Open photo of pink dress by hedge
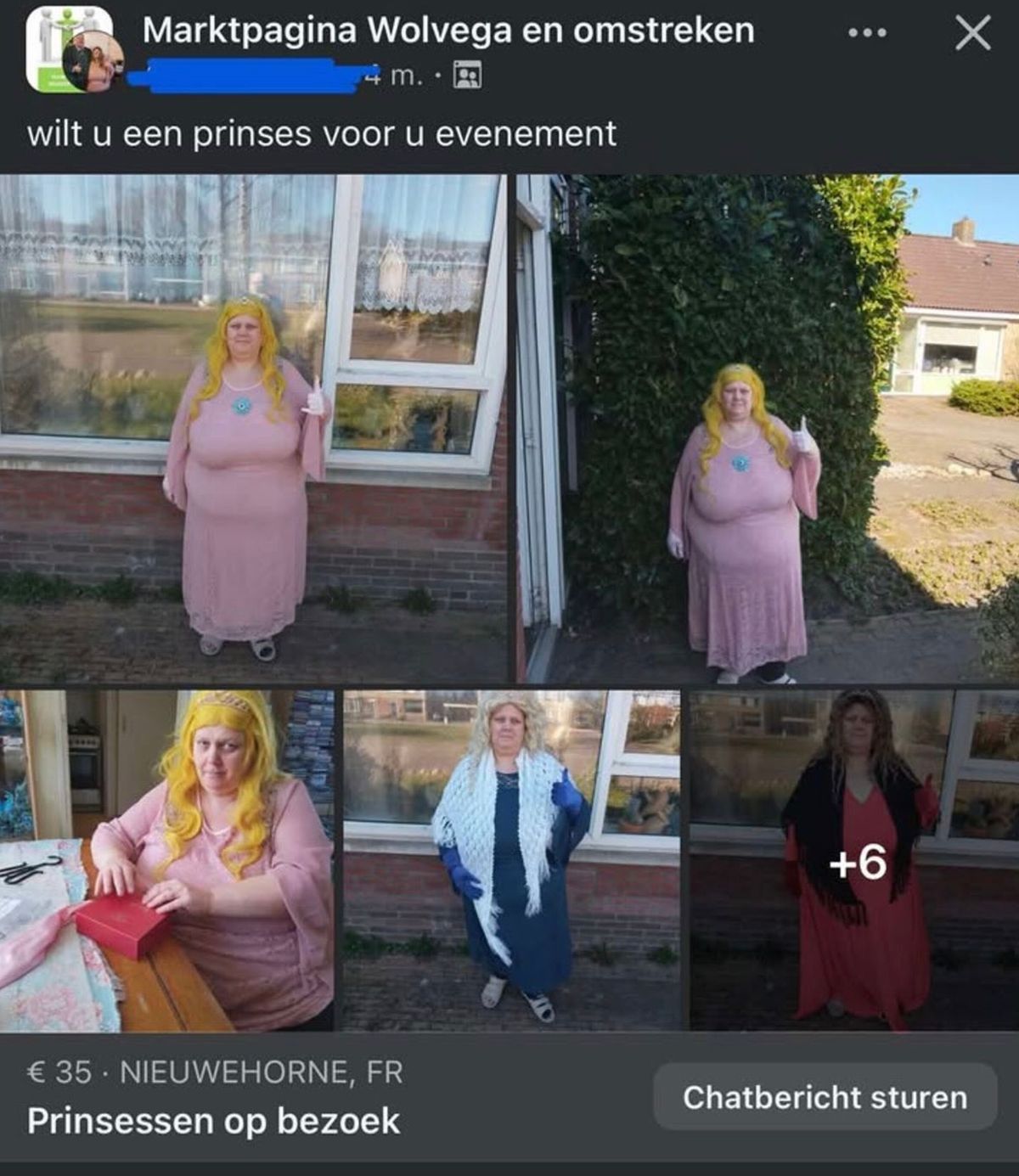This screenshot has width=1019, height=1176. [x=768, y=429]
